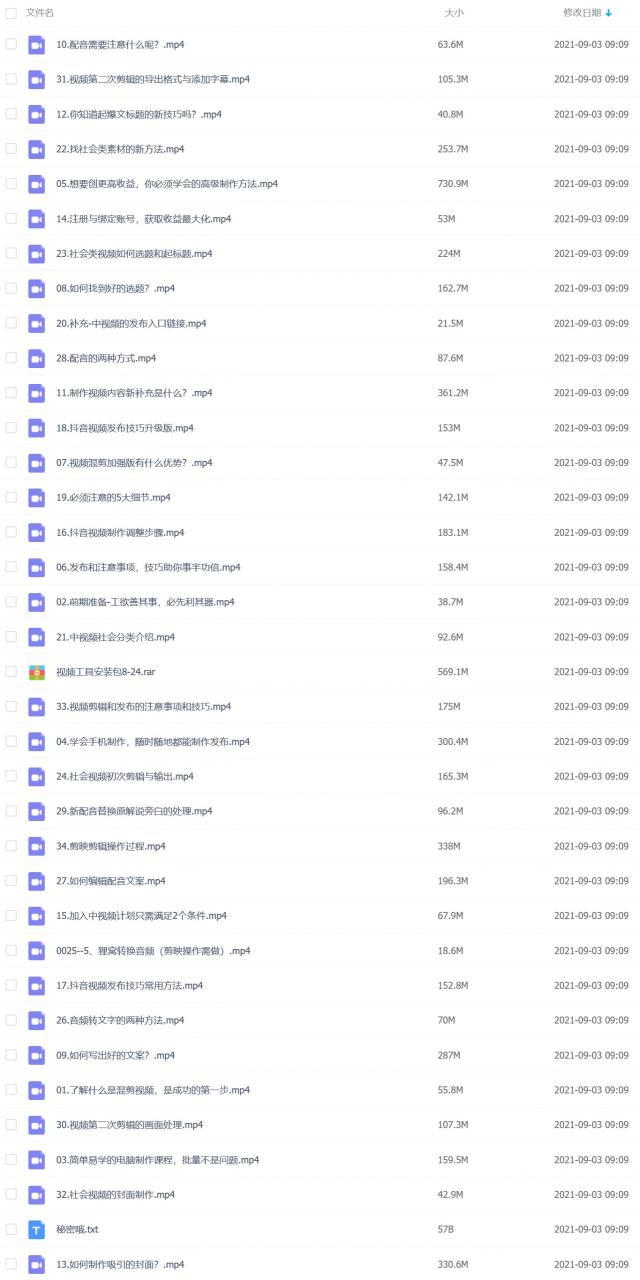
Task: Open the archive 视频工具安装包8-24.rar
Action: click(x=106, y=672)
